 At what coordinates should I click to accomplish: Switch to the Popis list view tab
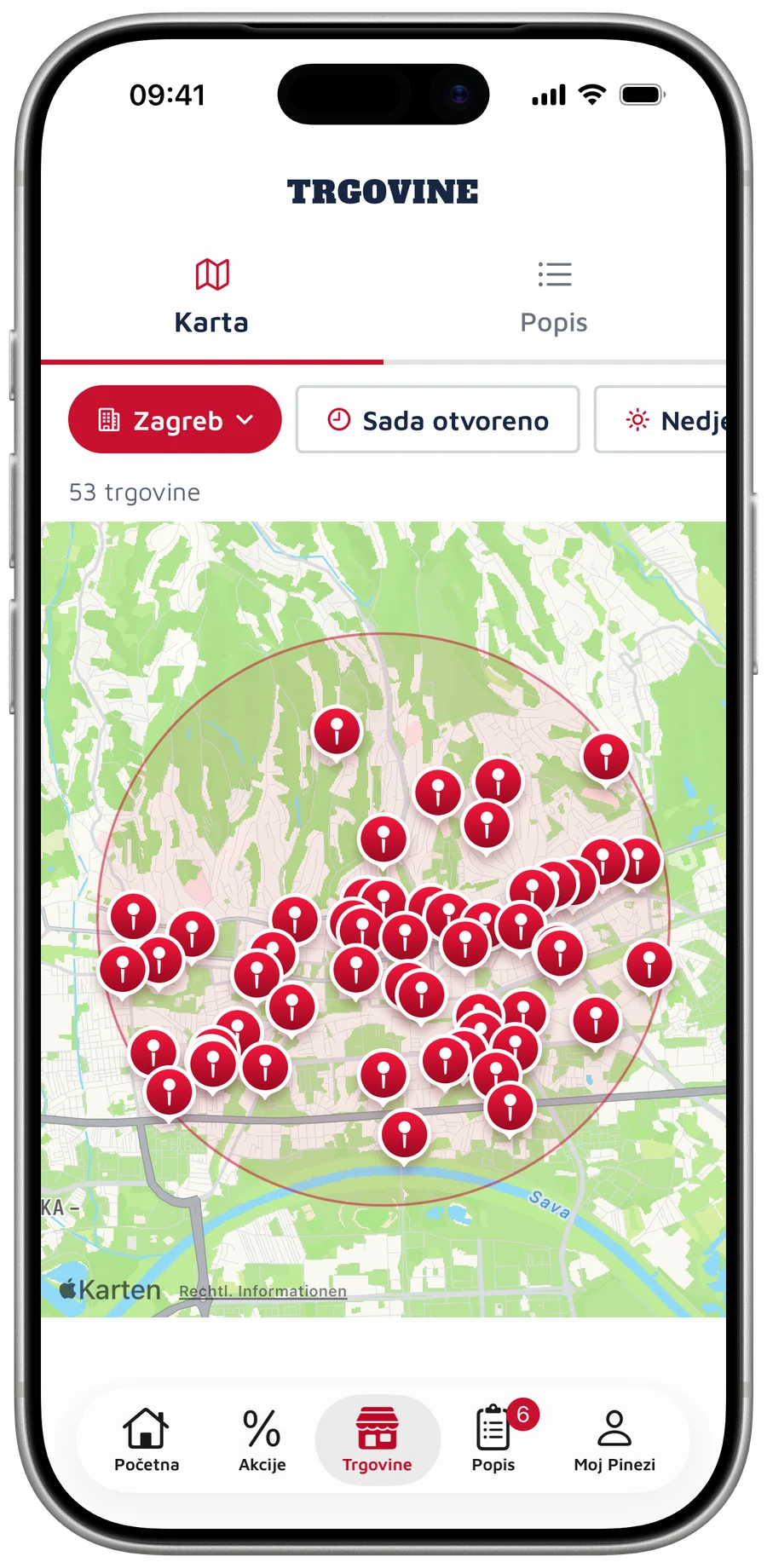pyautogui.click(x=554, y=298)
